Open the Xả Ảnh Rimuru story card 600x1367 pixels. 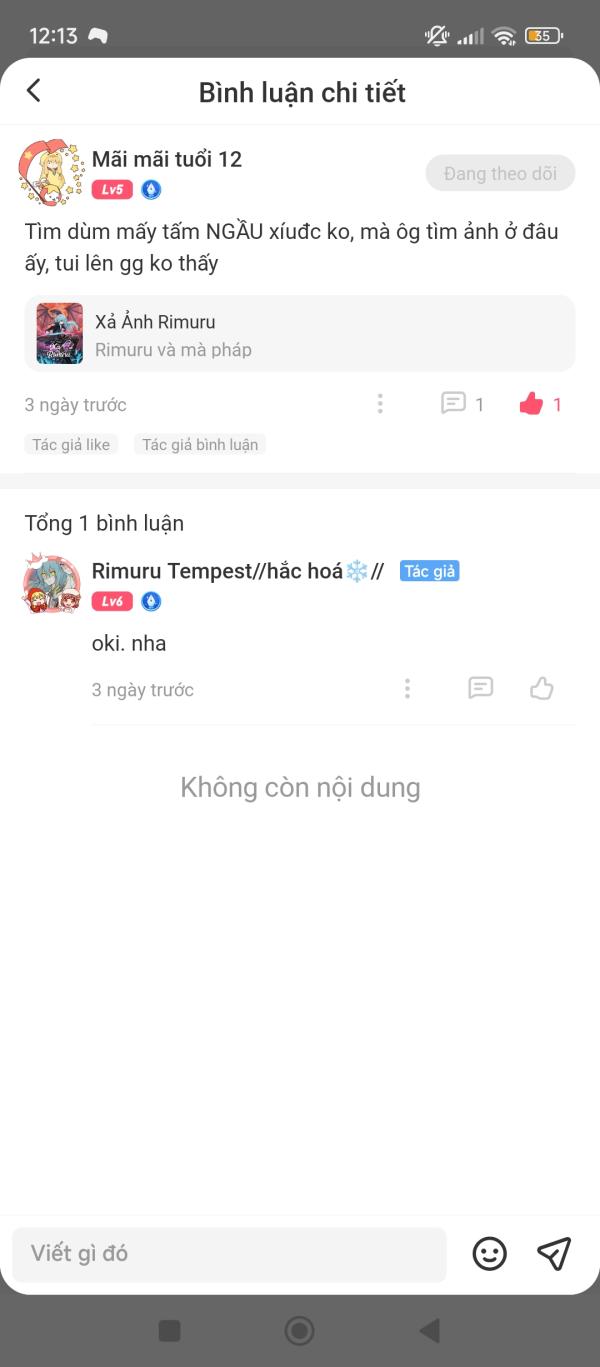(300, 334)
